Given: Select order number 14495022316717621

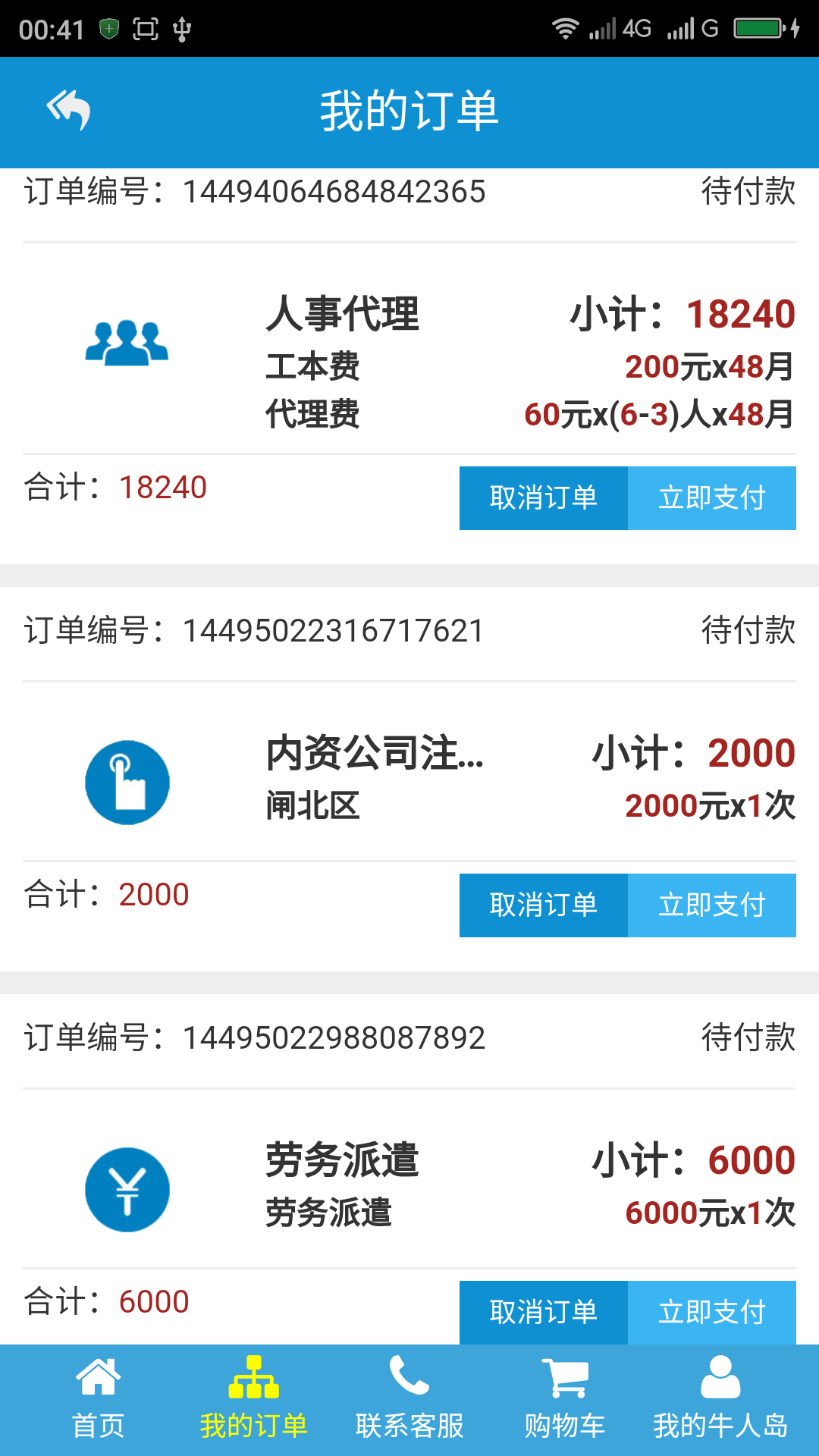Looking at the screenshot, I should point(334,628).
